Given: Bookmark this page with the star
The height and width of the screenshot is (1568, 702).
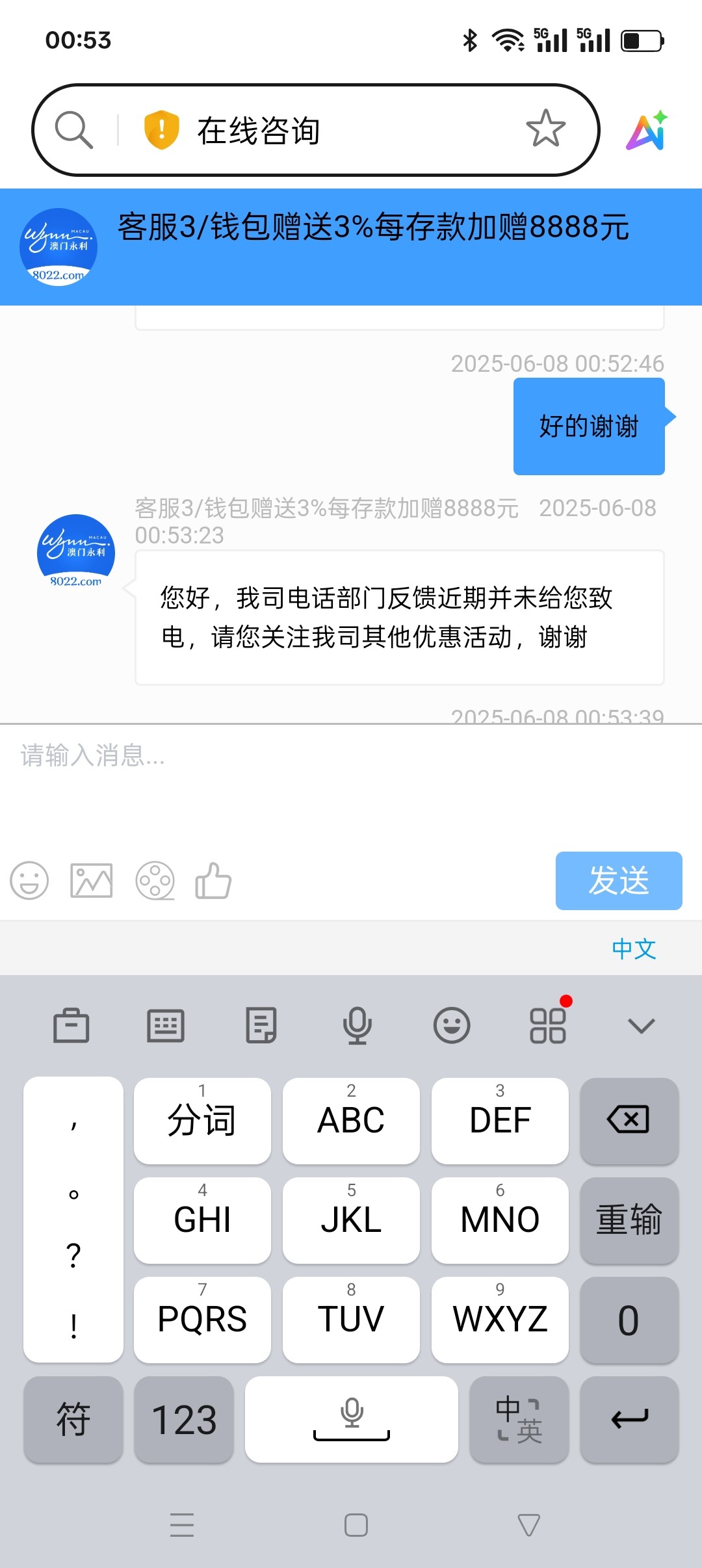Looking at the screenshot, I should click(545, 129).
